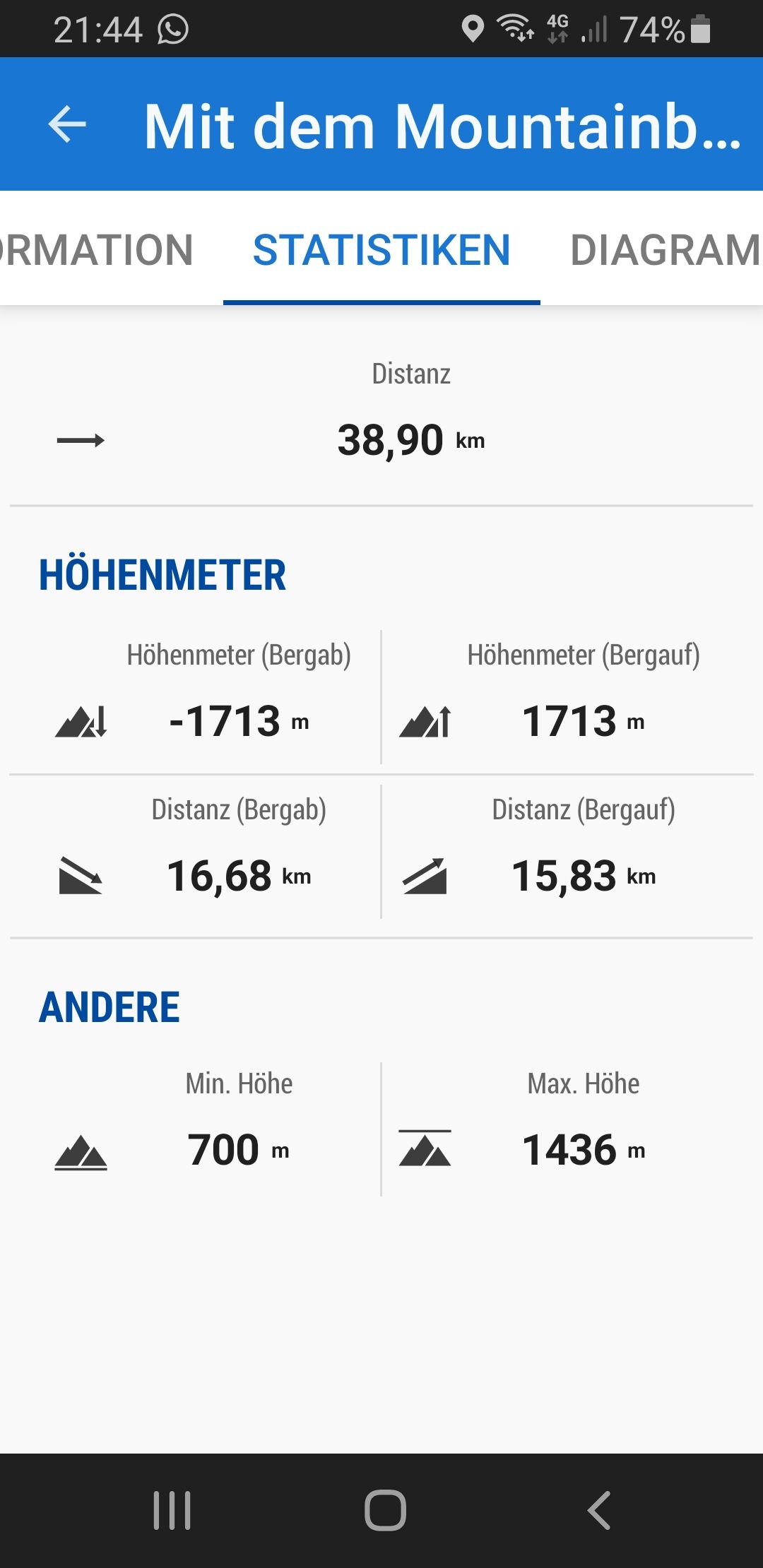Go back using the app bar arrow
763x1568 pixels.
[x=67, y=124]
